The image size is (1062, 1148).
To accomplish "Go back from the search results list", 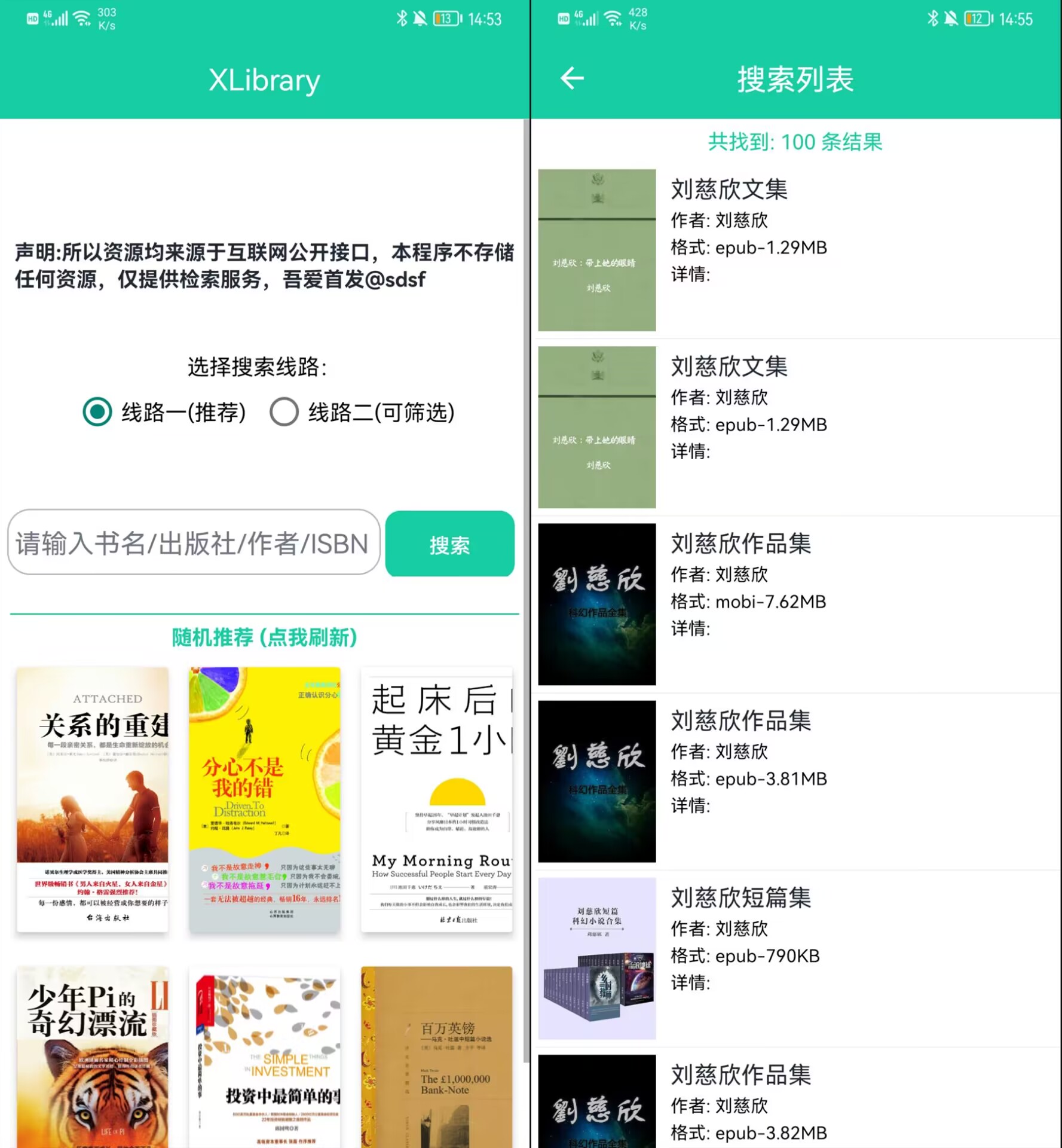I will coord(572,78).
